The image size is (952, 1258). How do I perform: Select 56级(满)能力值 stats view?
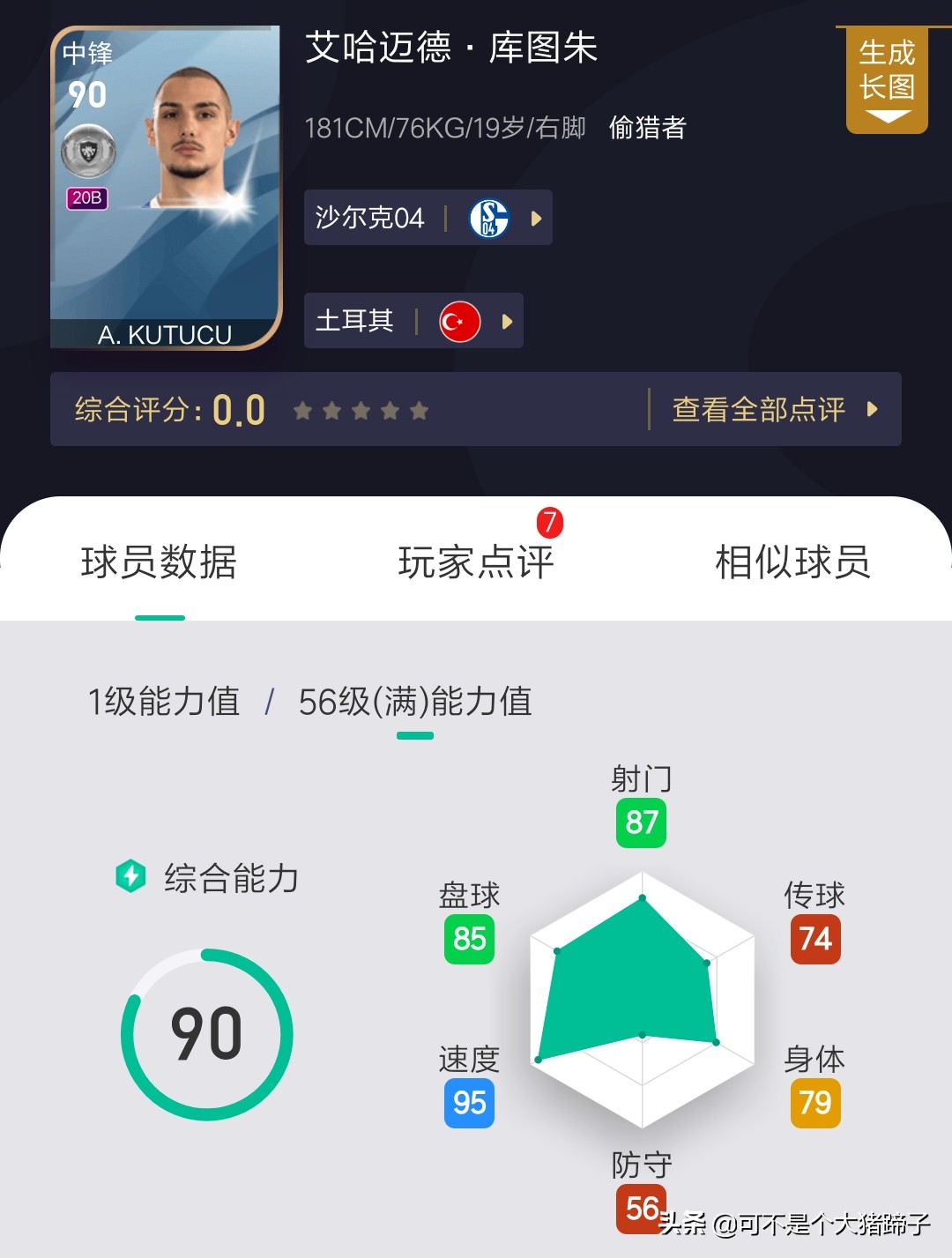coord(415,703)
